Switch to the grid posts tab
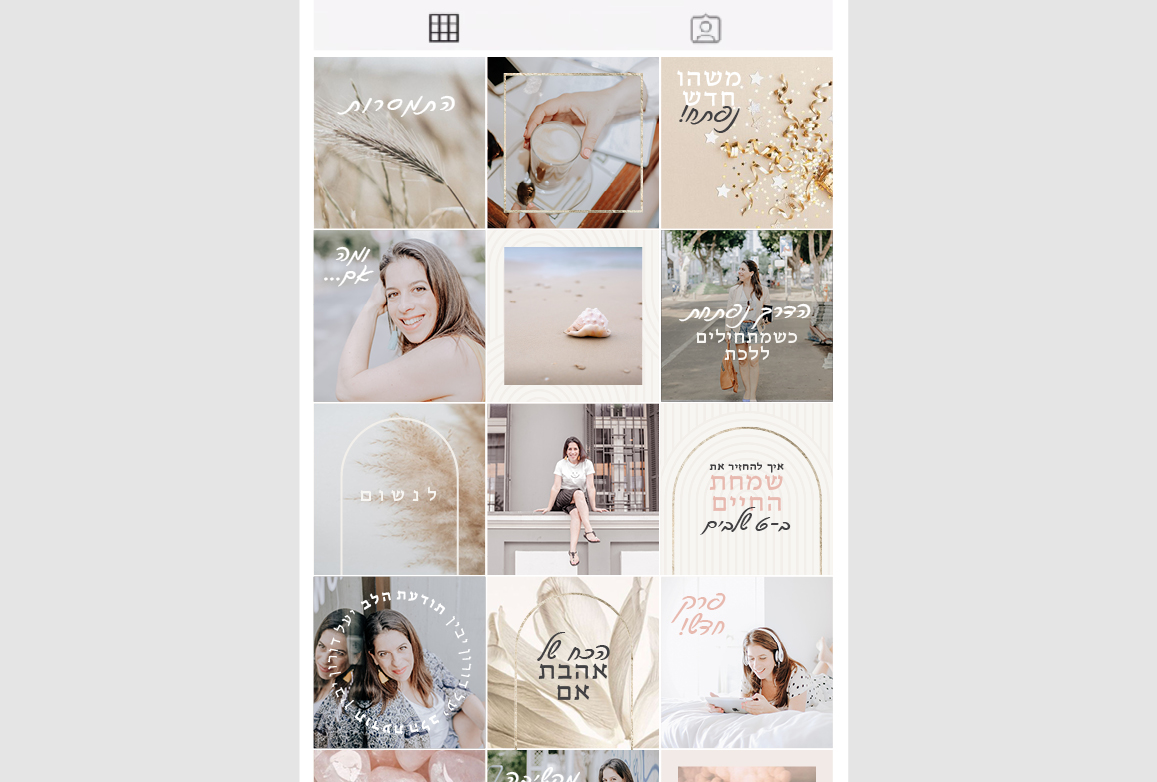This screenshot has height=782, width=1157. tap(444, 28)
